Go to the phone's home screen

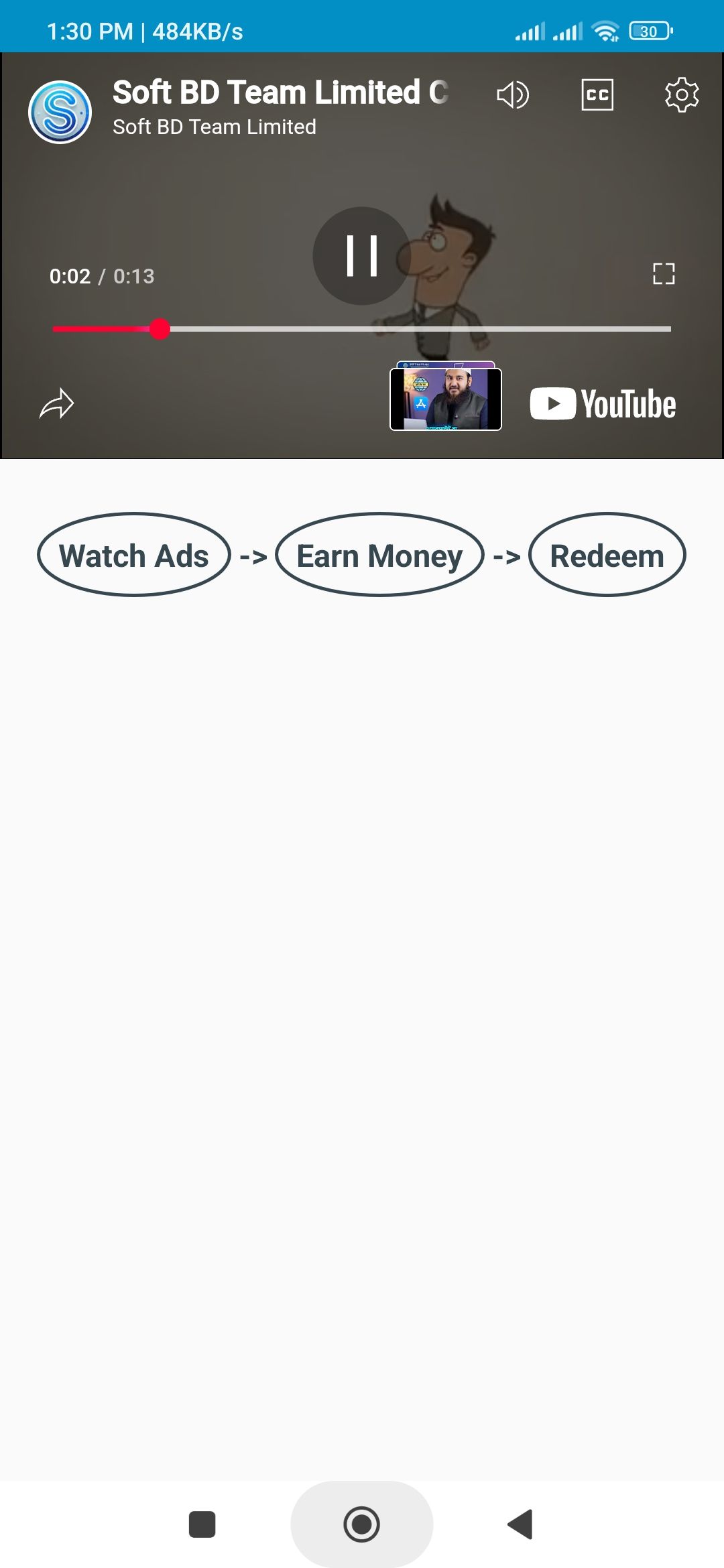point(361,1524)
